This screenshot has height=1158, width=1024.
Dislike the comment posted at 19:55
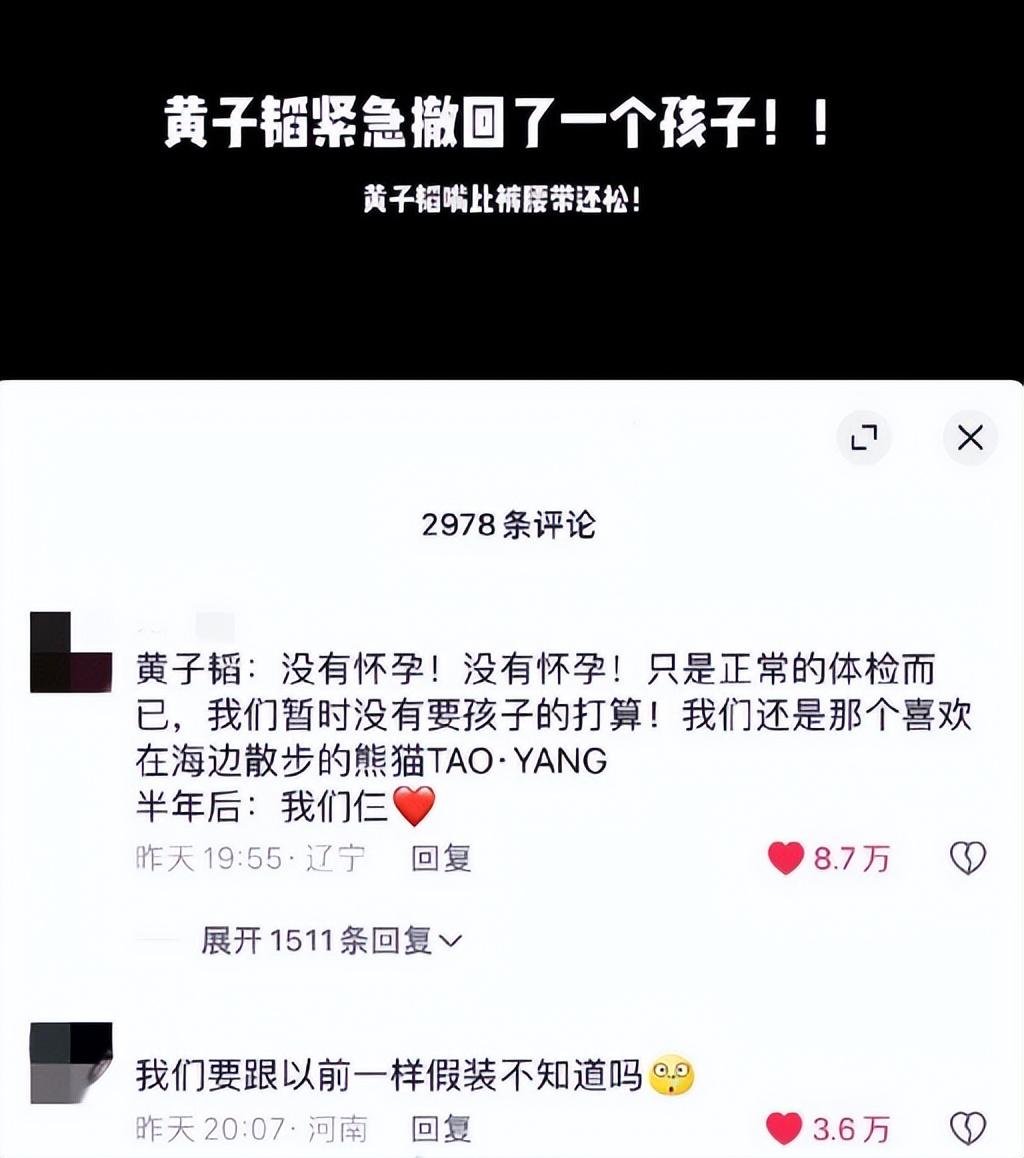tap(967, 858)
